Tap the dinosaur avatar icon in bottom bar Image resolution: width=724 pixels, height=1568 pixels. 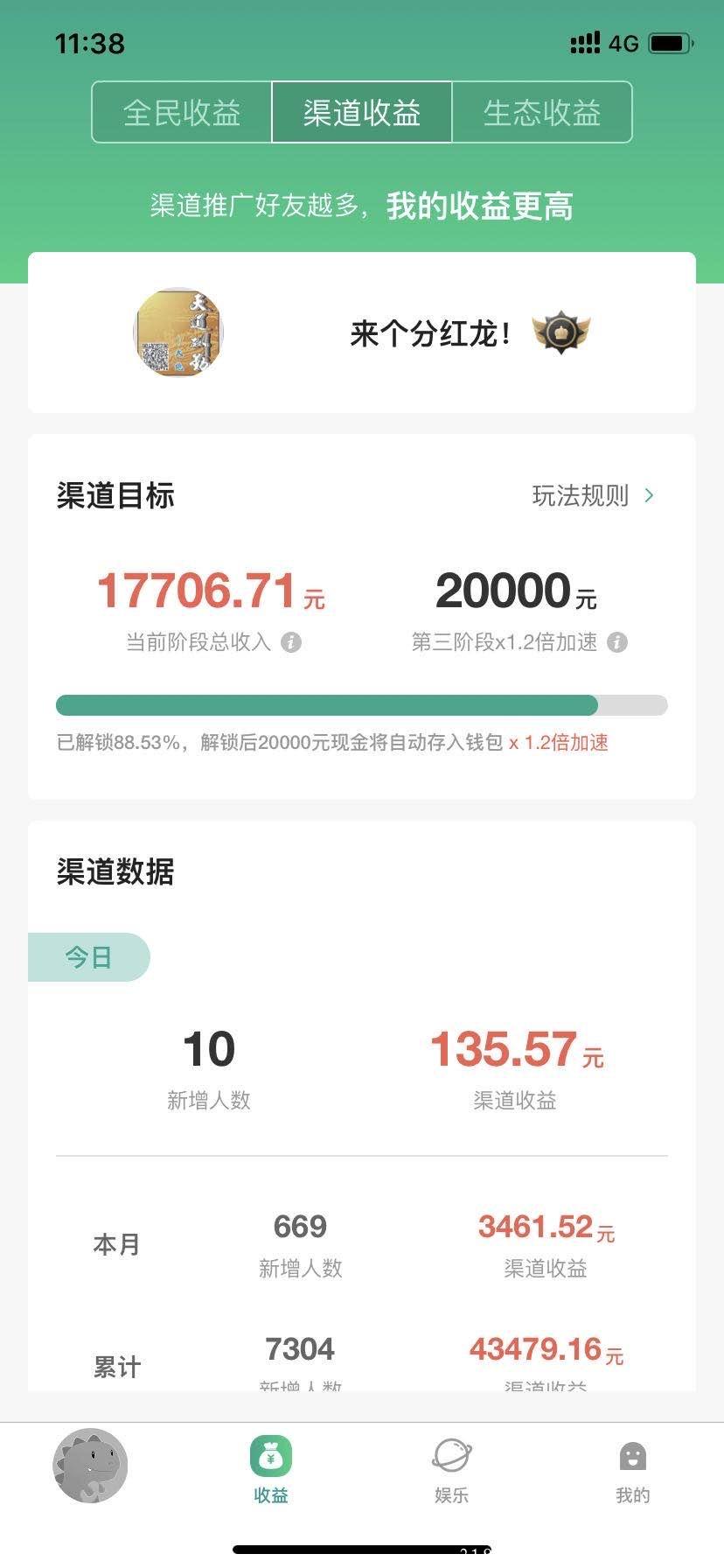[91, 1466]
